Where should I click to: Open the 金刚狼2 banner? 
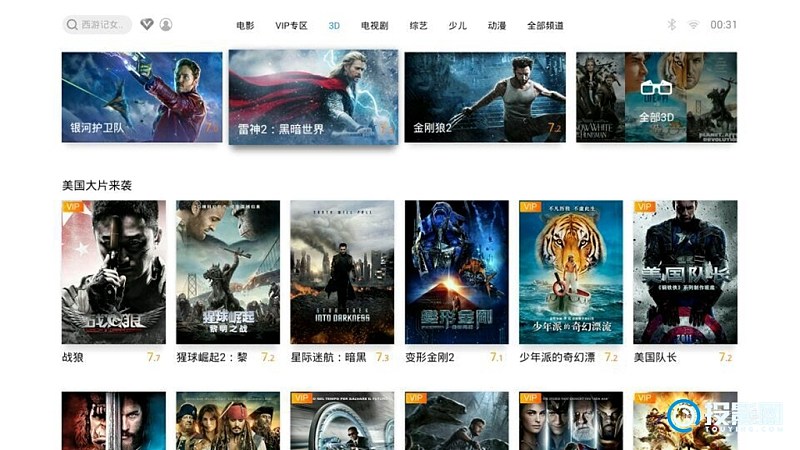(485, 96)
